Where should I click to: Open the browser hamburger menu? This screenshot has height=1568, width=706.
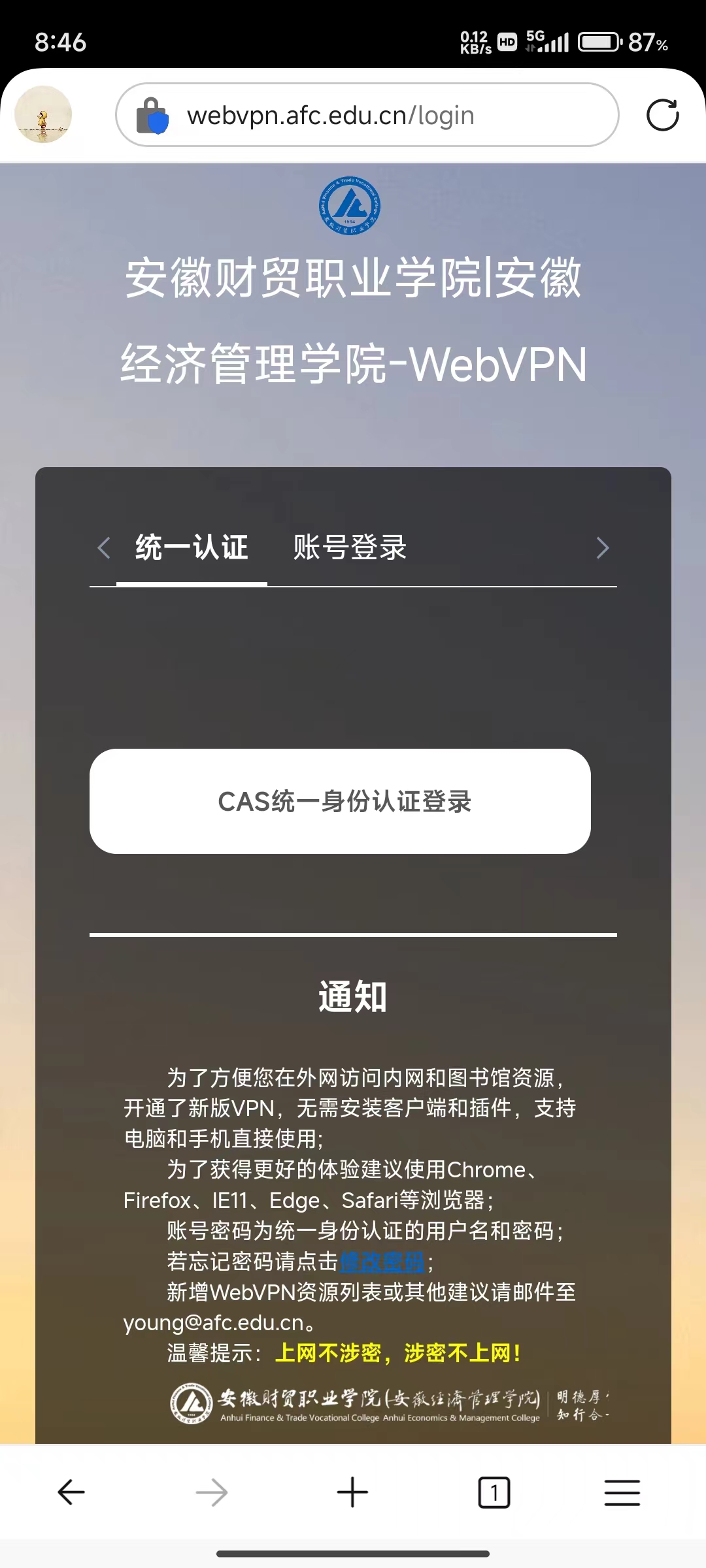coord(622,1493)
